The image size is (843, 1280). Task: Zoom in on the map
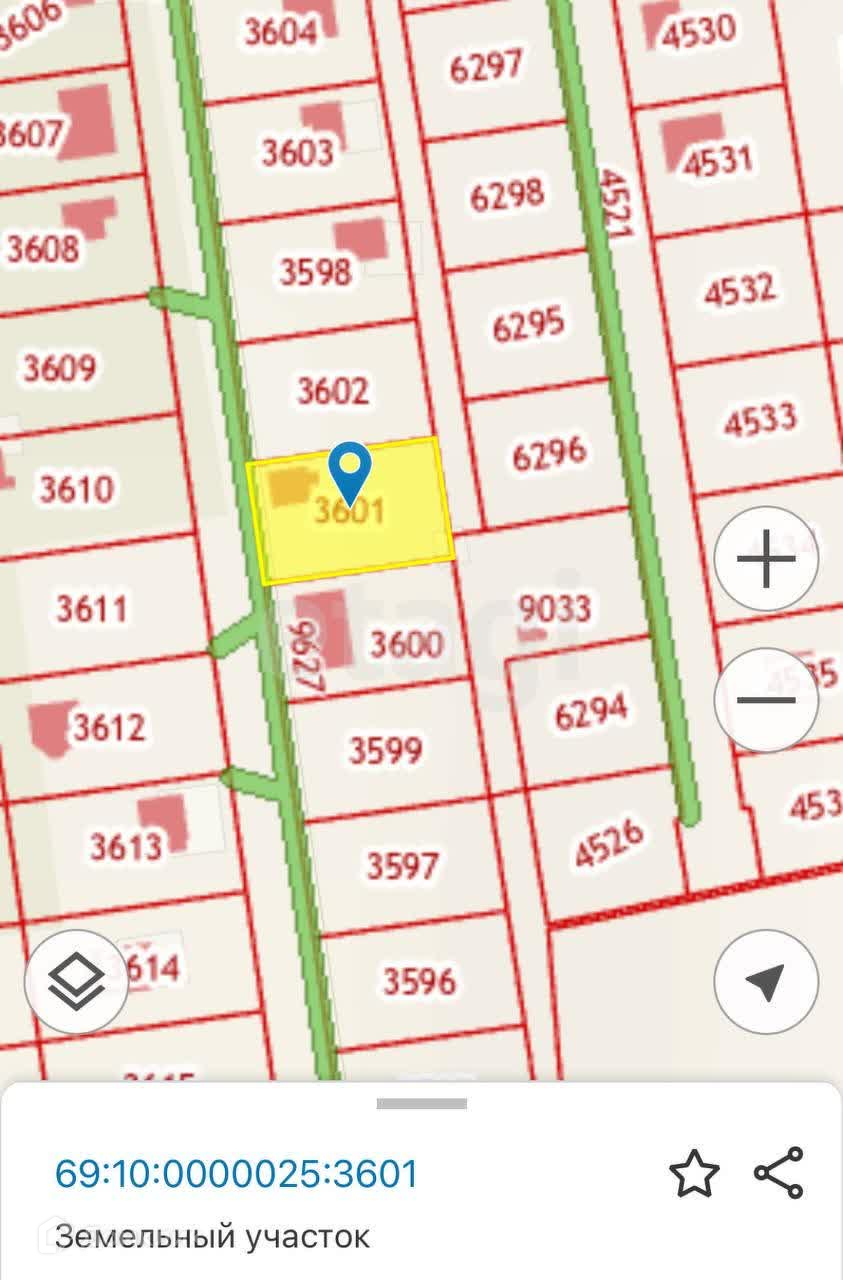click(766, 559)
